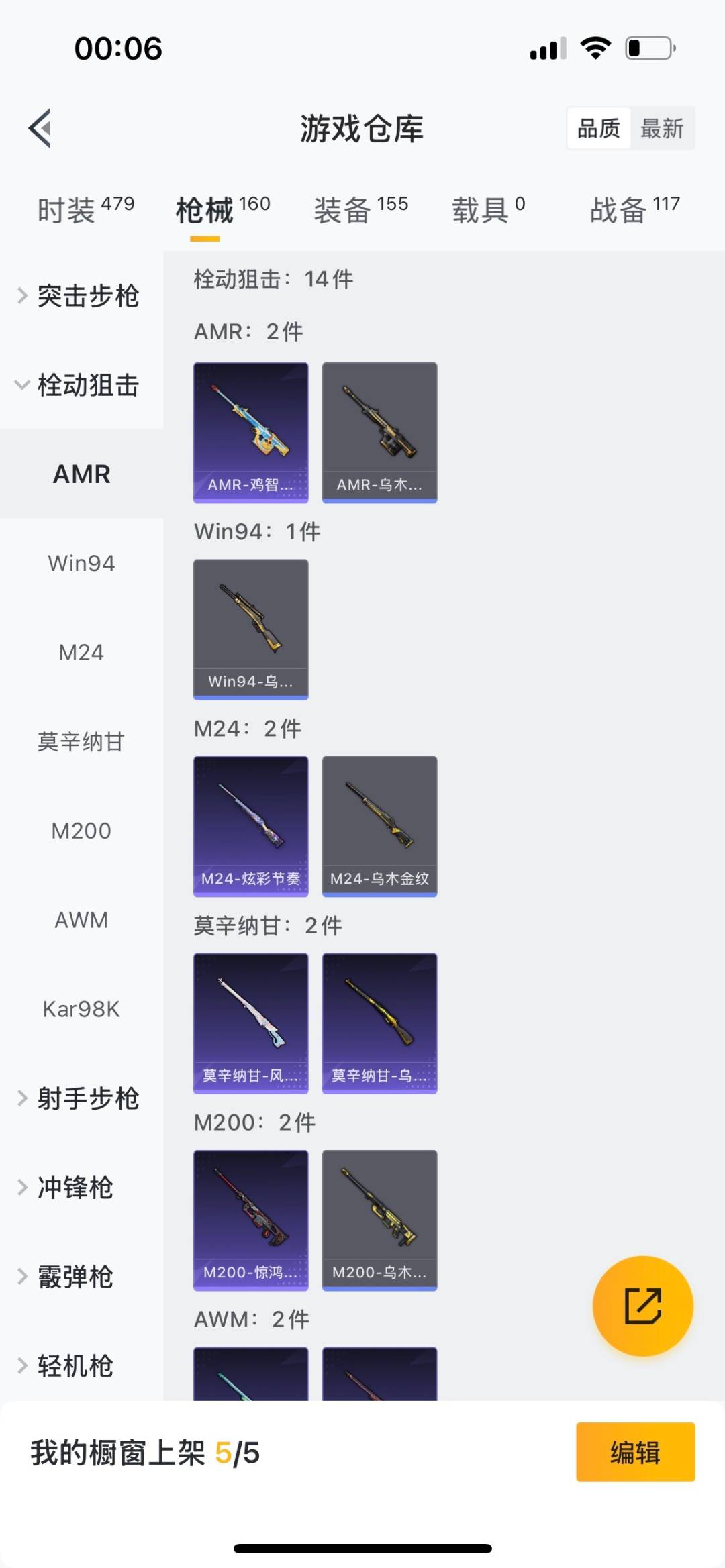
Task: Open the AMR-鸡智 skin card
Action: tap(251, 432)
